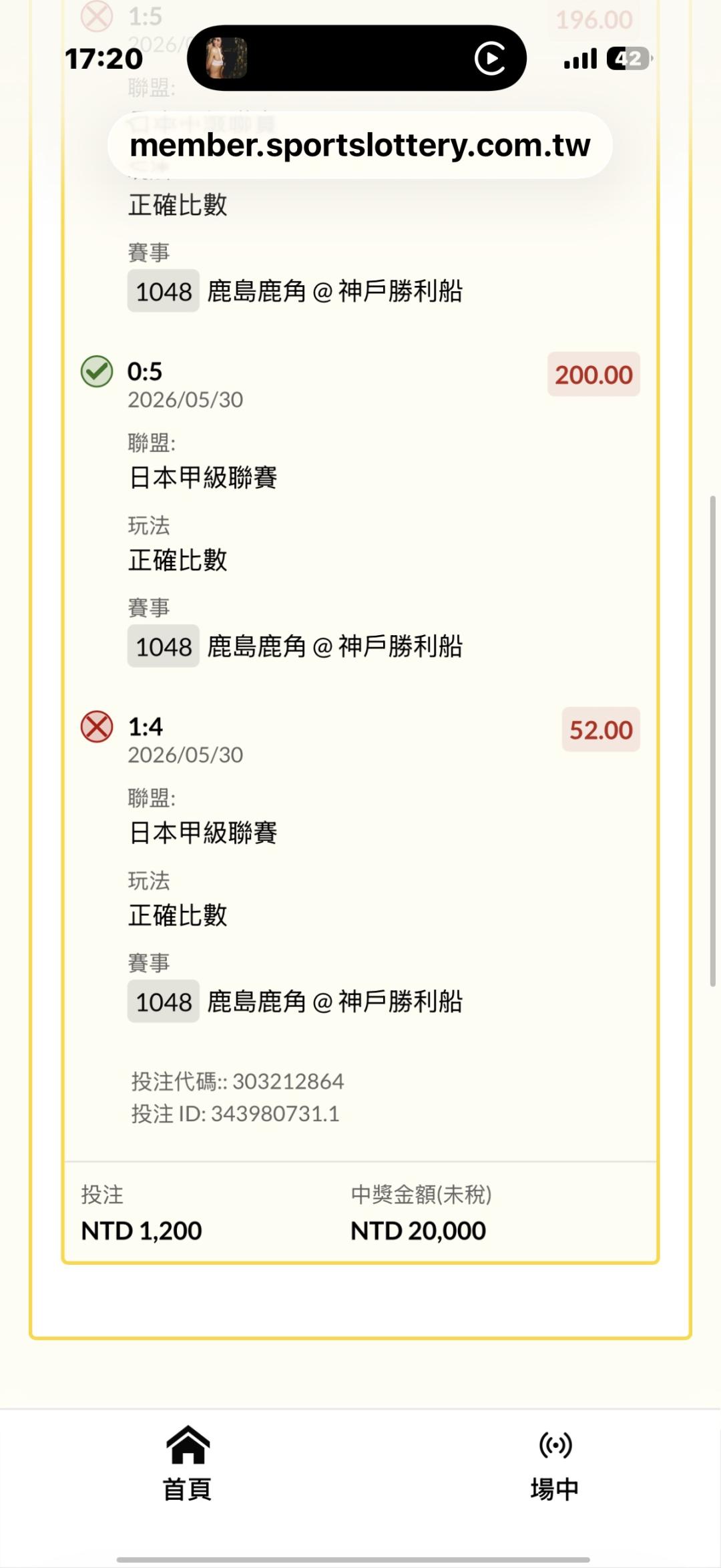Go to the 首頁 home tab
721x1568 pixels.
(188, 1464)
